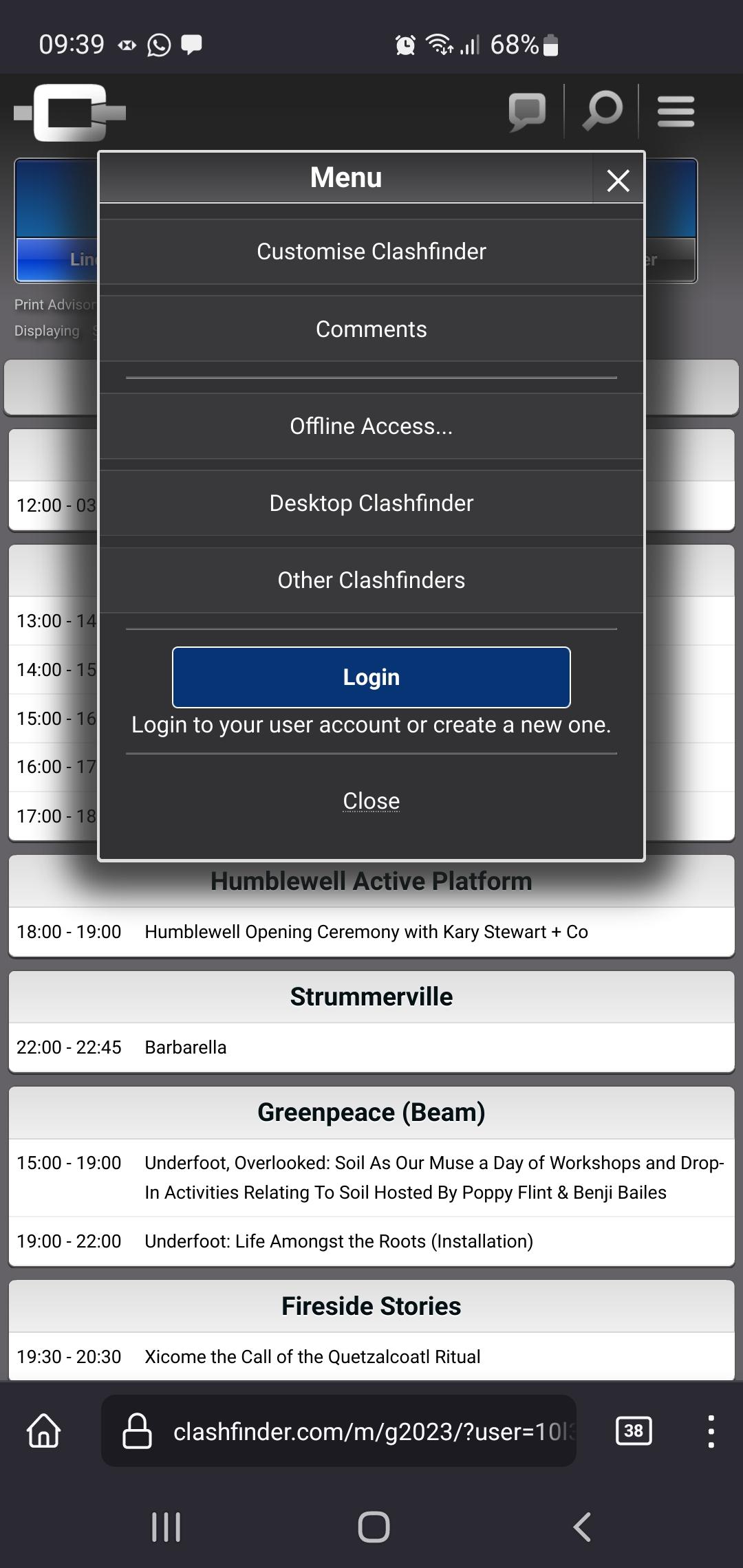
Task: Tap the browser address bar
Action: click(x=339, y=1431)
